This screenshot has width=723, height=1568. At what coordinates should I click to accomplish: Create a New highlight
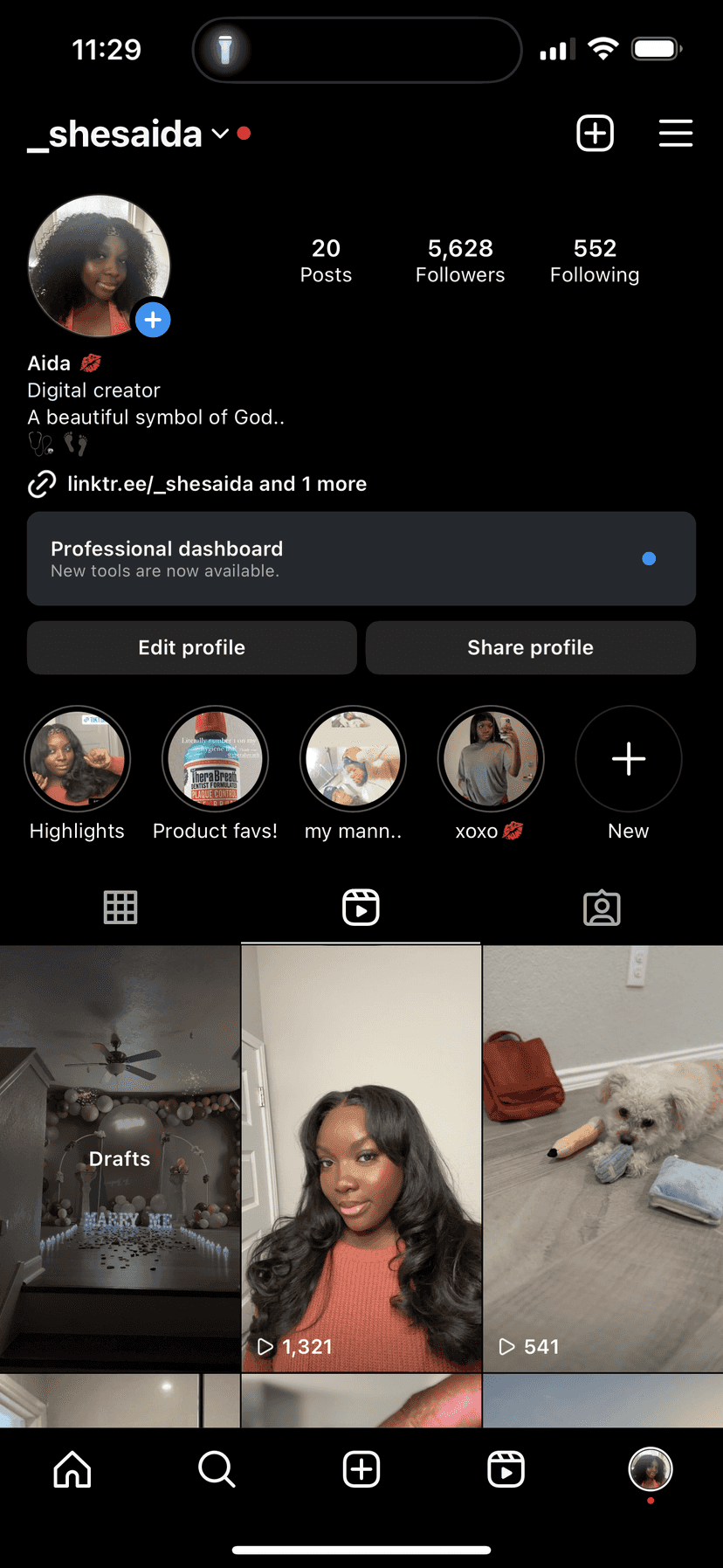628,759
